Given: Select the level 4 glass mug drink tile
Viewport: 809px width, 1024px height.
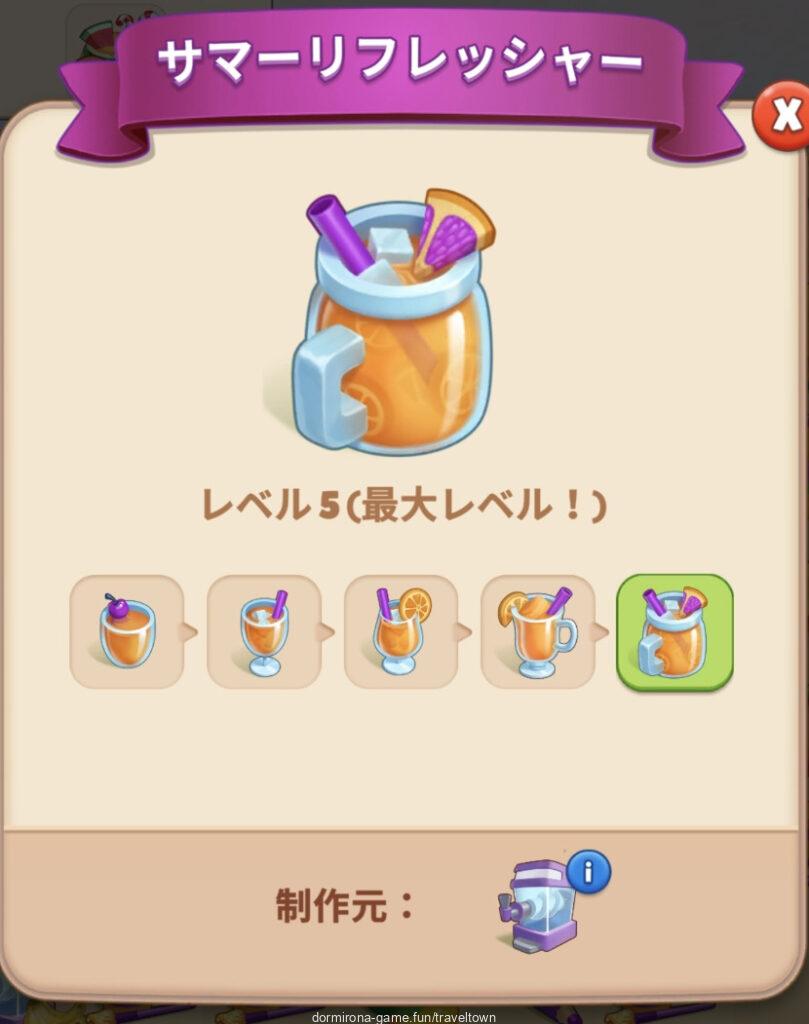Looking at the screenshot, I should tap(538, 632).
